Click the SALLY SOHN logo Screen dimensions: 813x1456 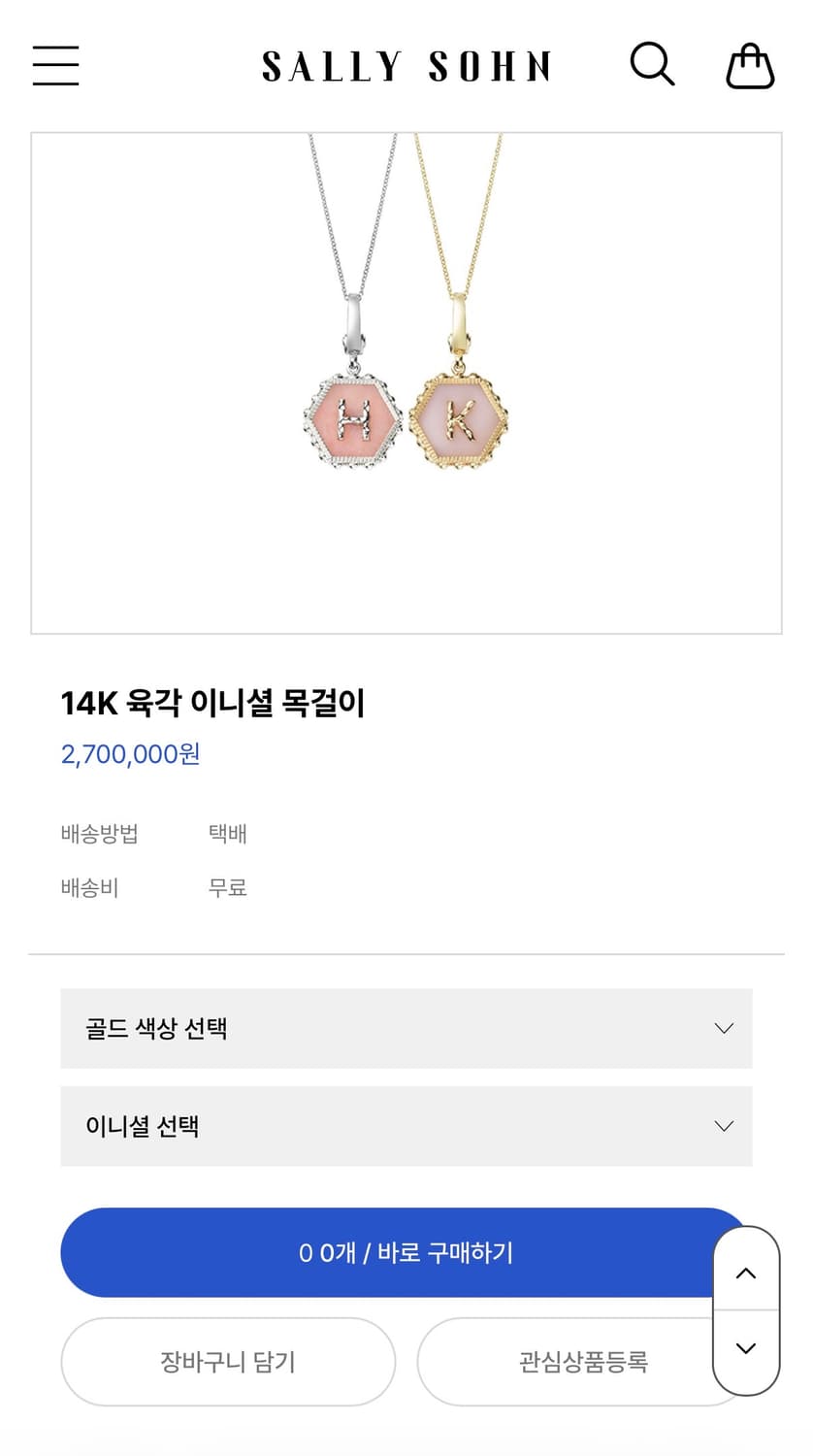click(x=406, y=66)
